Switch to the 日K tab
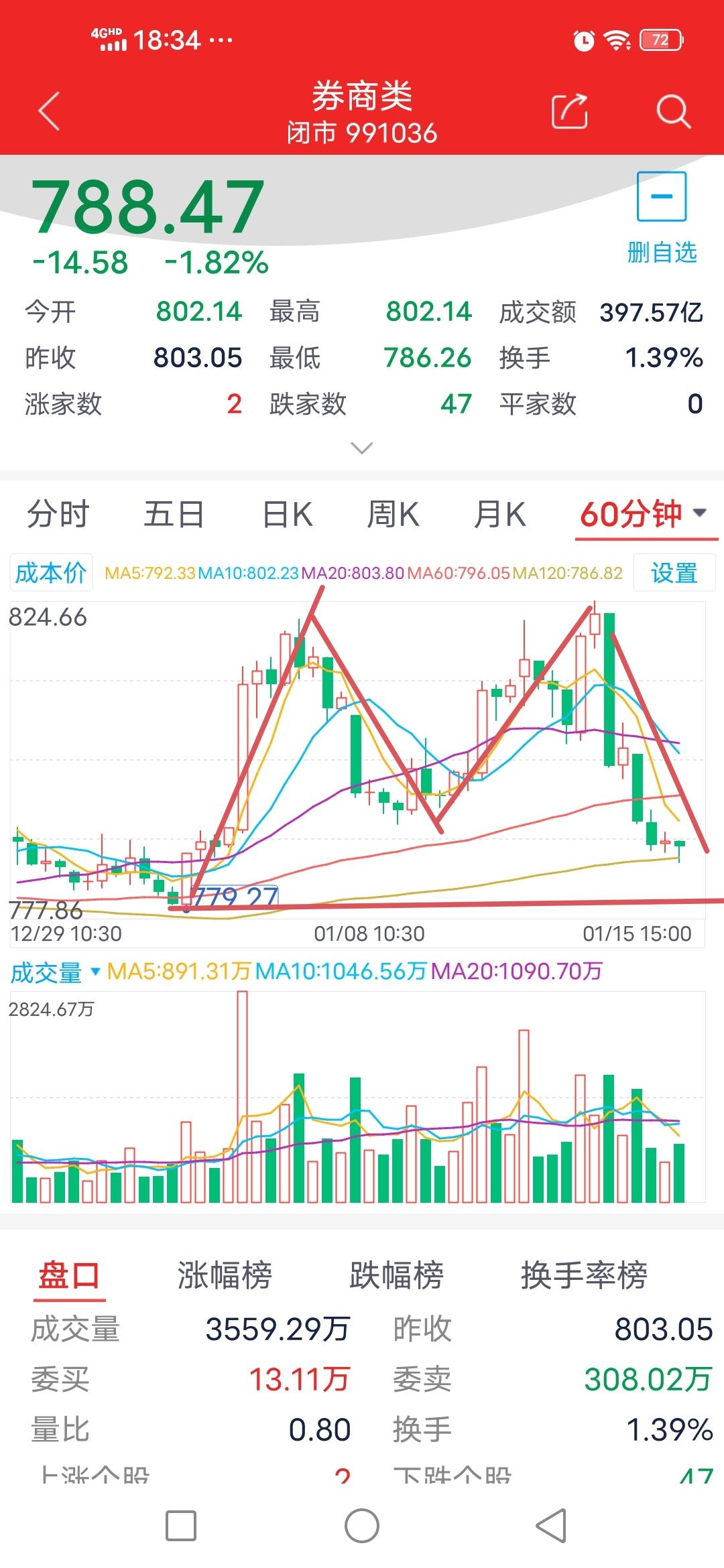The image size is (724, 1568). point(285,513)
